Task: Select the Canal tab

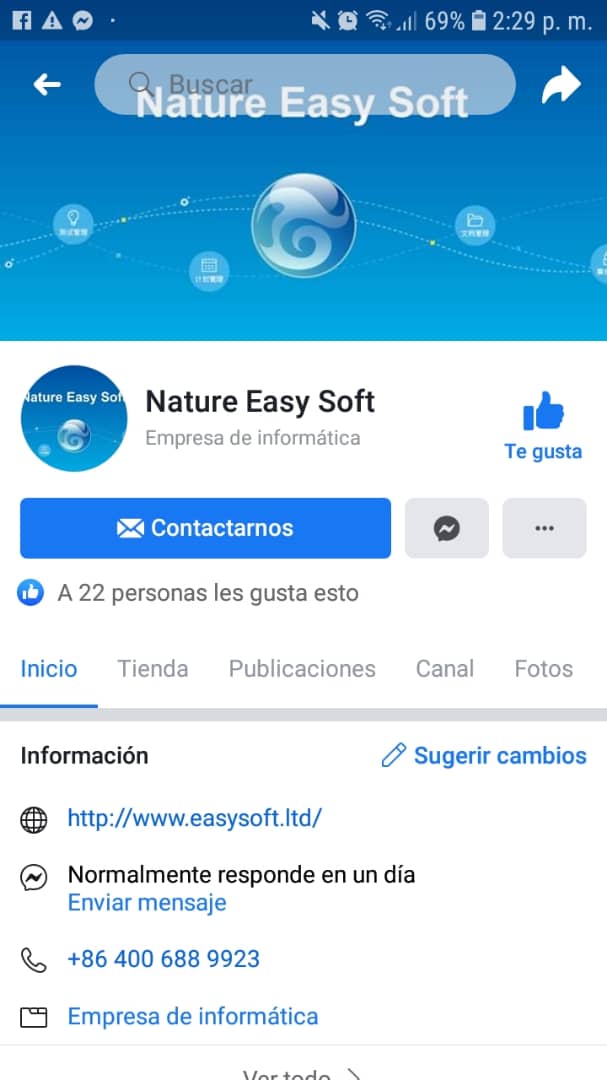Action: [x=445, y=669]
